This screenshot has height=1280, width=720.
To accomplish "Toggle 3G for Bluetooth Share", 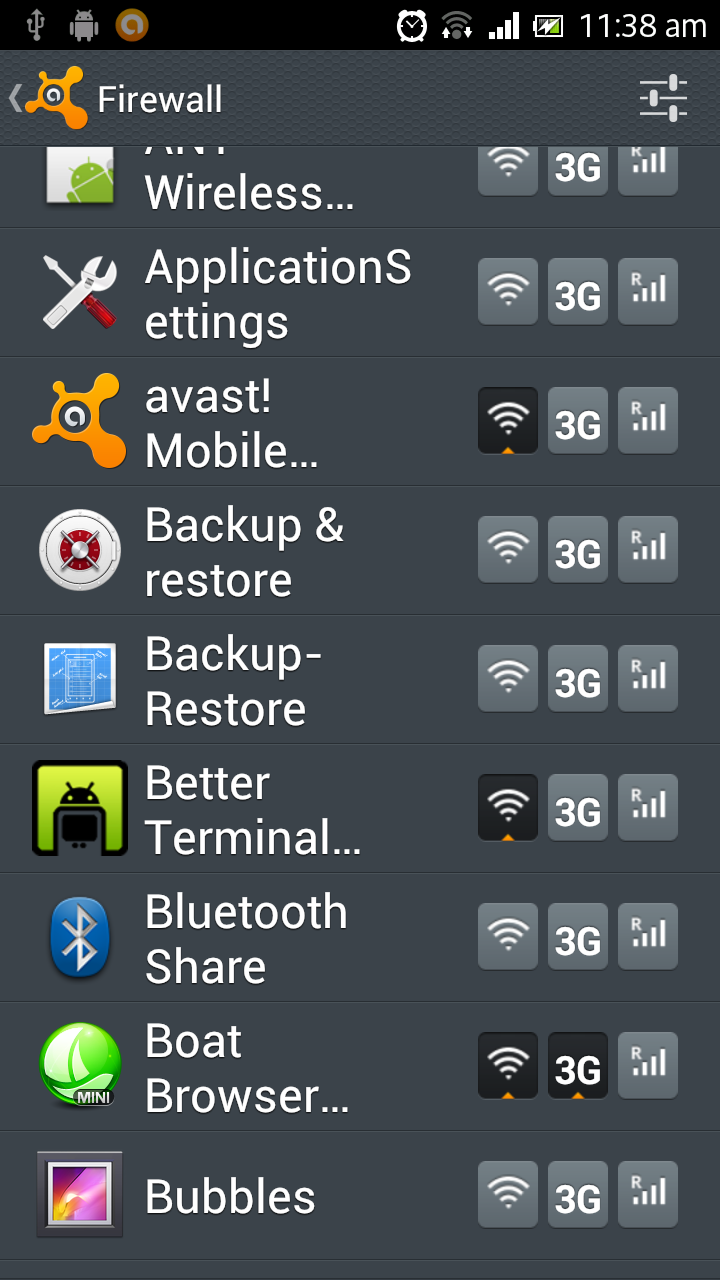I will (x=578, y=937).
